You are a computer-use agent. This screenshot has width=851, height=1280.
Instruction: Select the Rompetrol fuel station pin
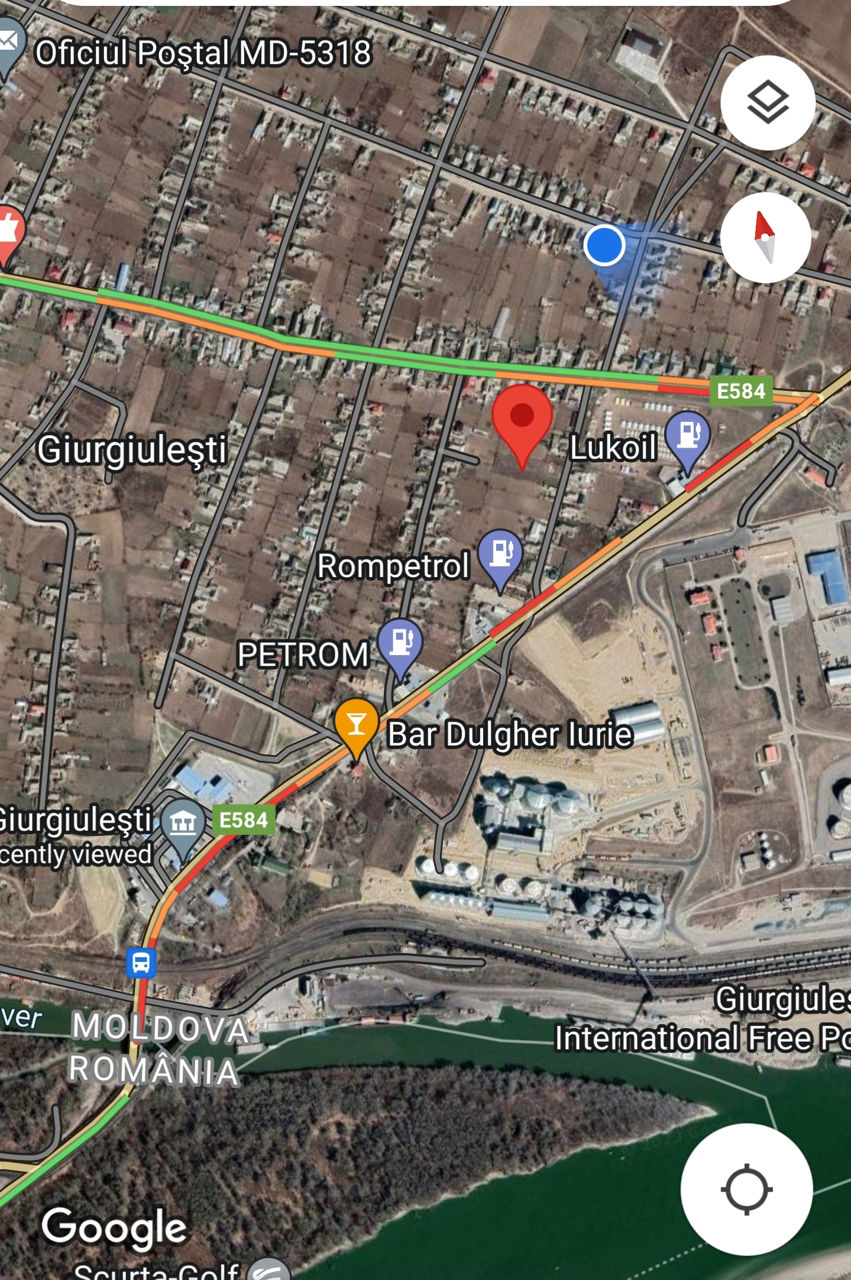click(500, 555)
